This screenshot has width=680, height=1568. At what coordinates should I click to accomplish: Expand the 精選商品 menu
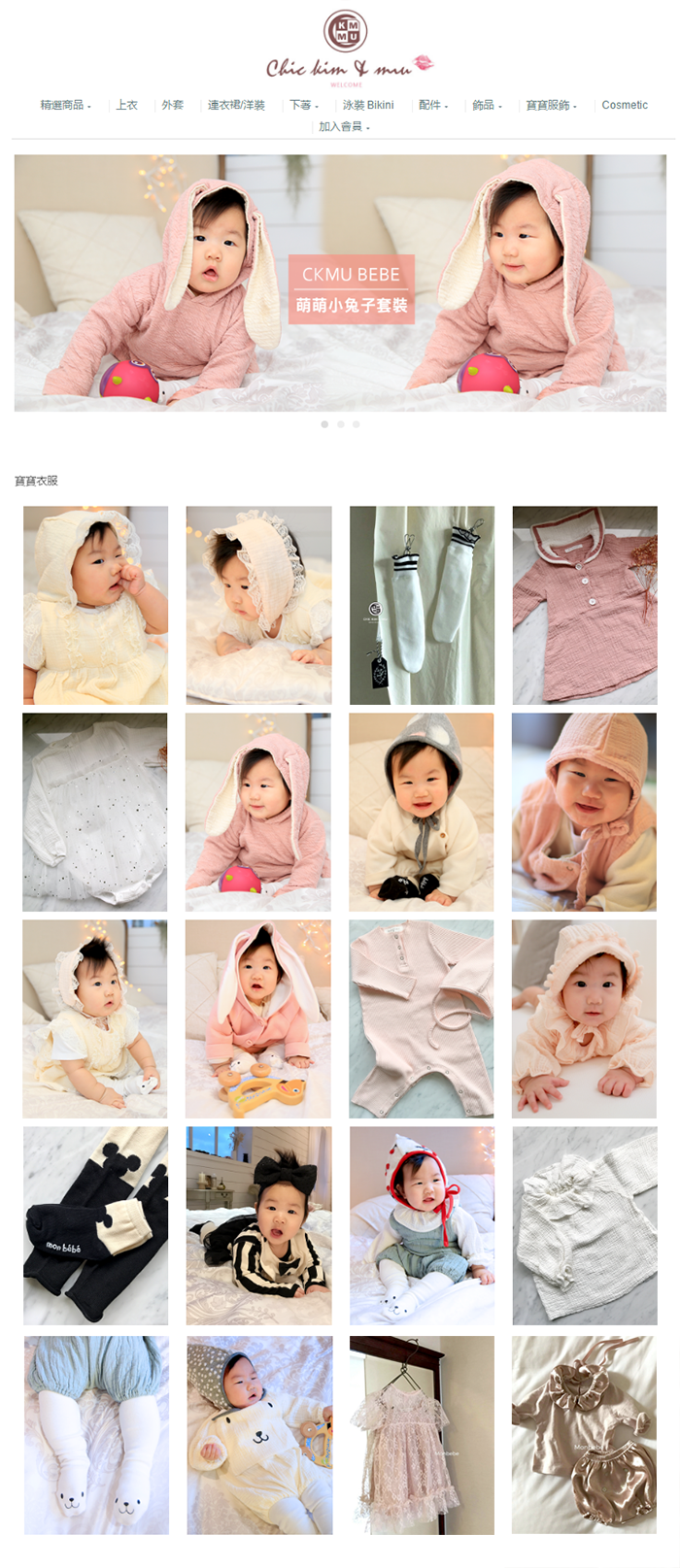click(x=65, y=105)
